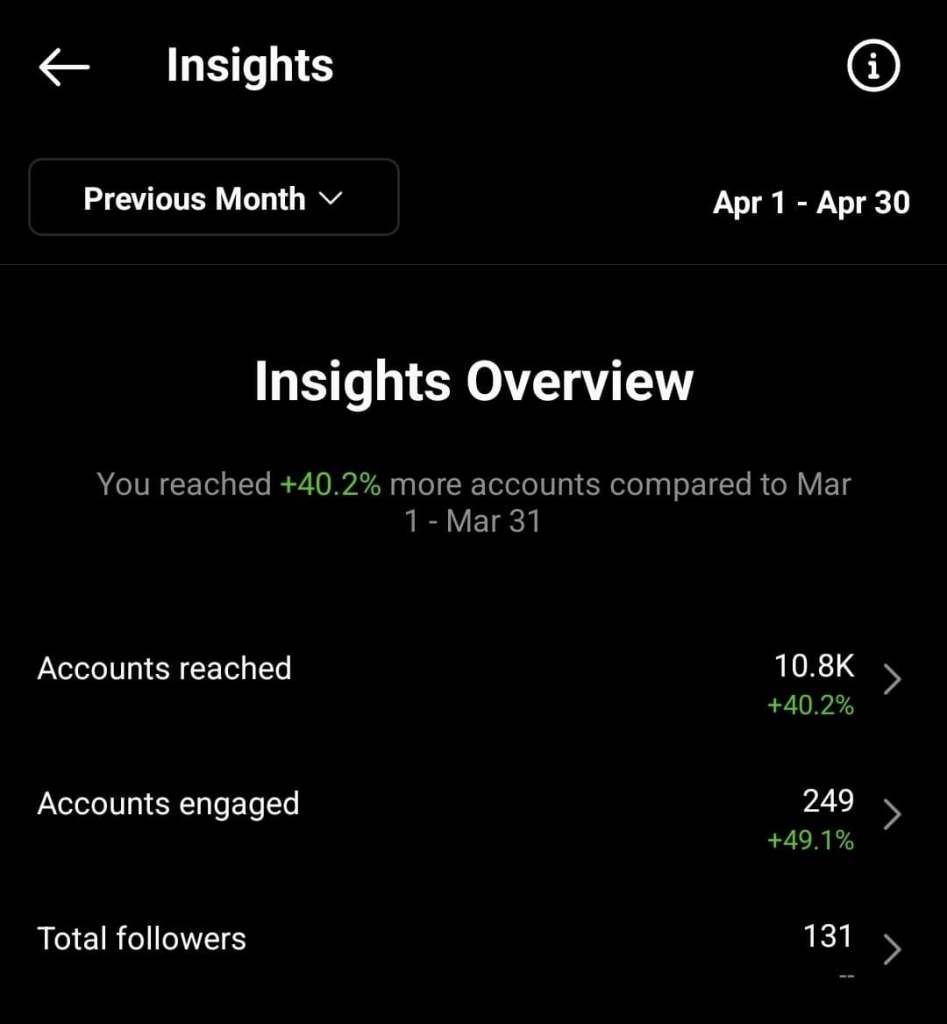The height and width of the screenshot is (1024, 947).
Task: Open Accounts reached details
Action: pyautogui.click(x=892, y=680)
